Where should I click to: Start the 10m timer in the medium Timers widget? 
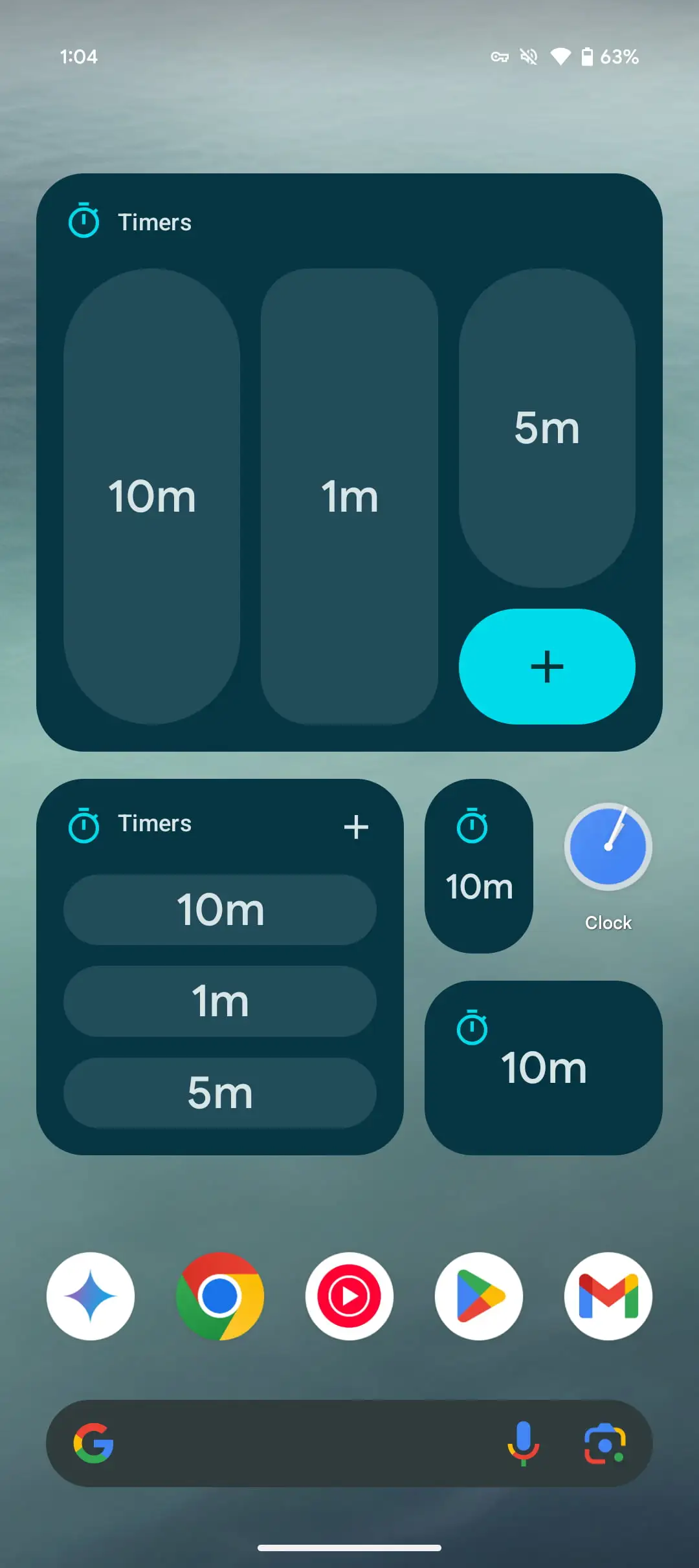coord(220,909)
